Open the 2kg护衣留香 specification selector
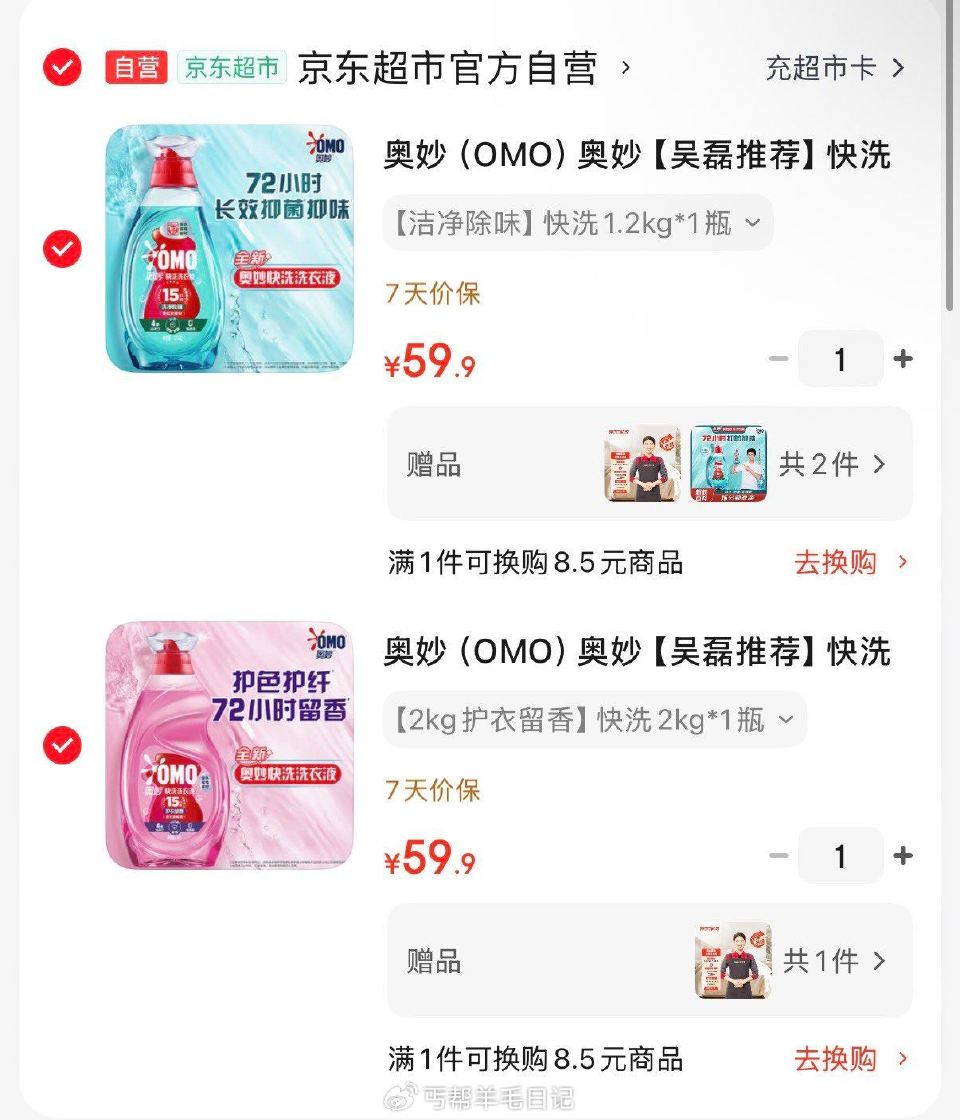The image size is (960, 1120). point(590,719)
